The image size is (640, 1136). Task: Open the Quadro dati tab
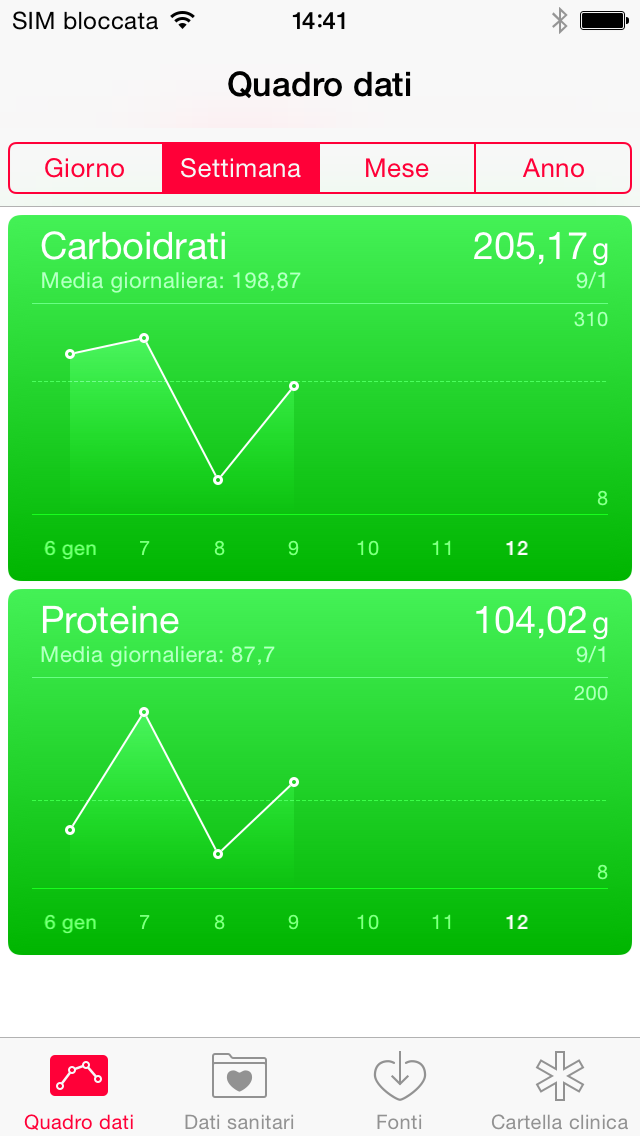79,1086
